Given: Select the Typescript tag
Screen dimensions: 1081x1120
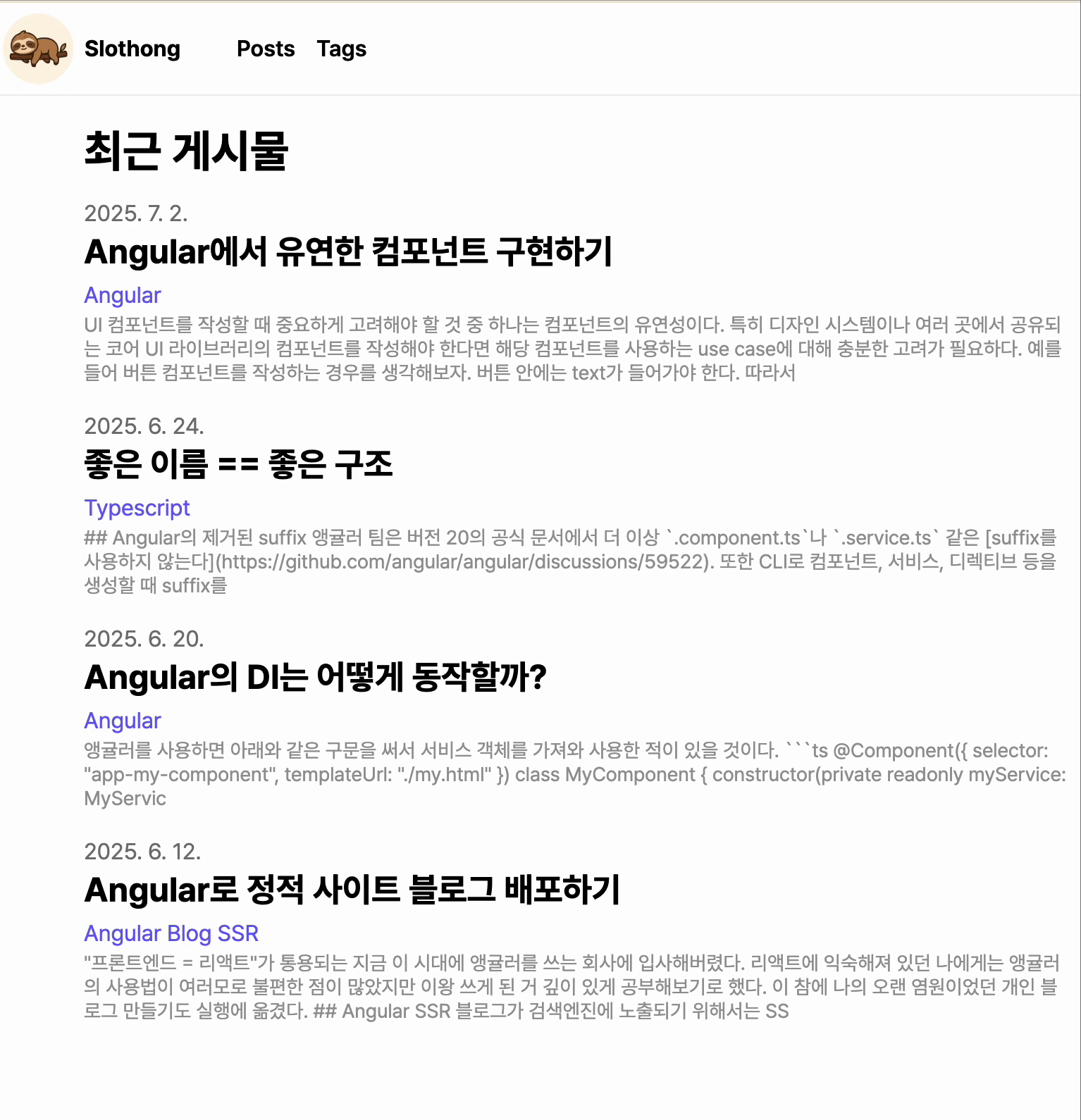Looking at the screenshot, I should [x=137, y=508].
